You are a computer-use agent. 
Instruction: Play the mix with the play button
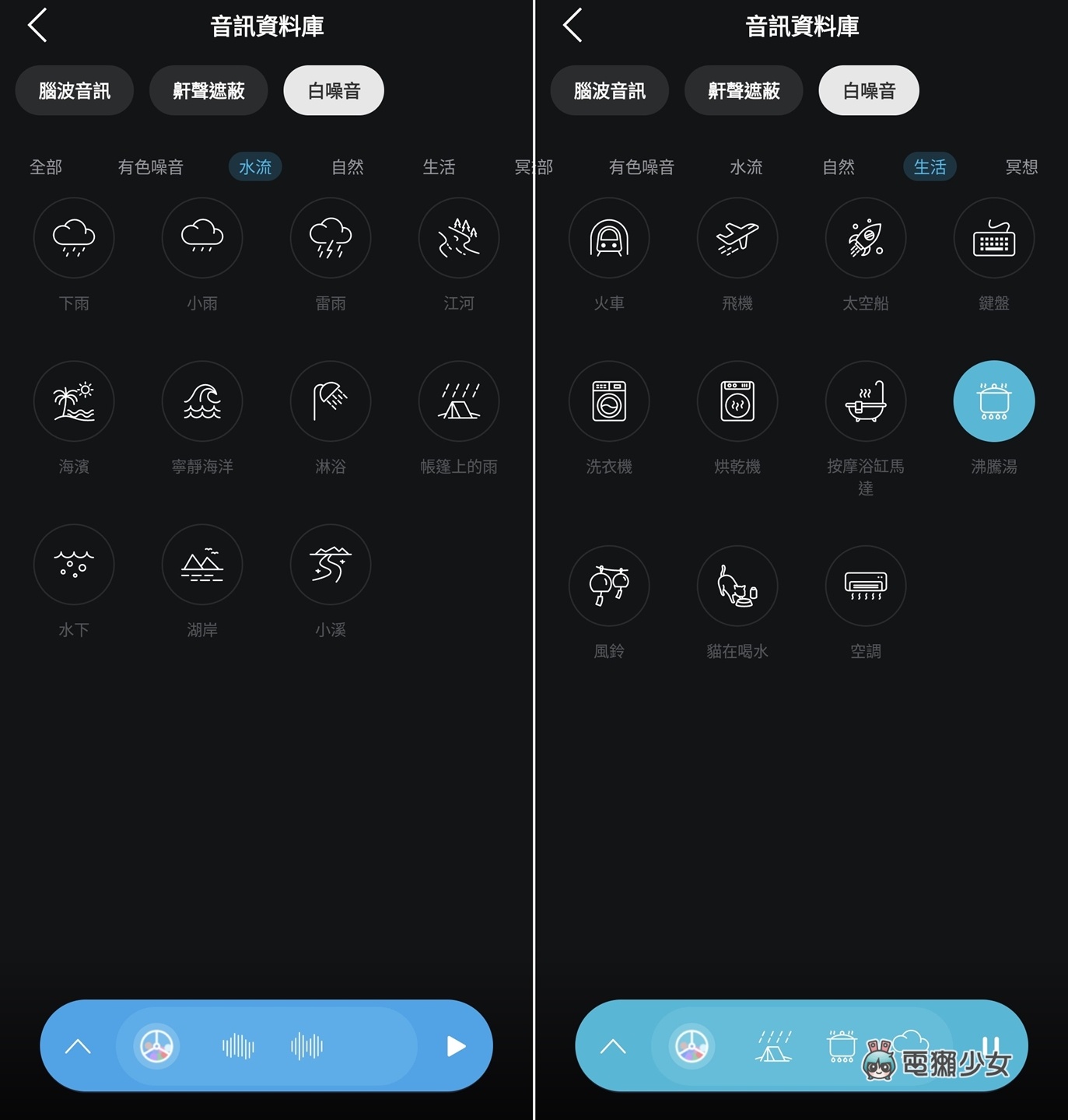456,1047
